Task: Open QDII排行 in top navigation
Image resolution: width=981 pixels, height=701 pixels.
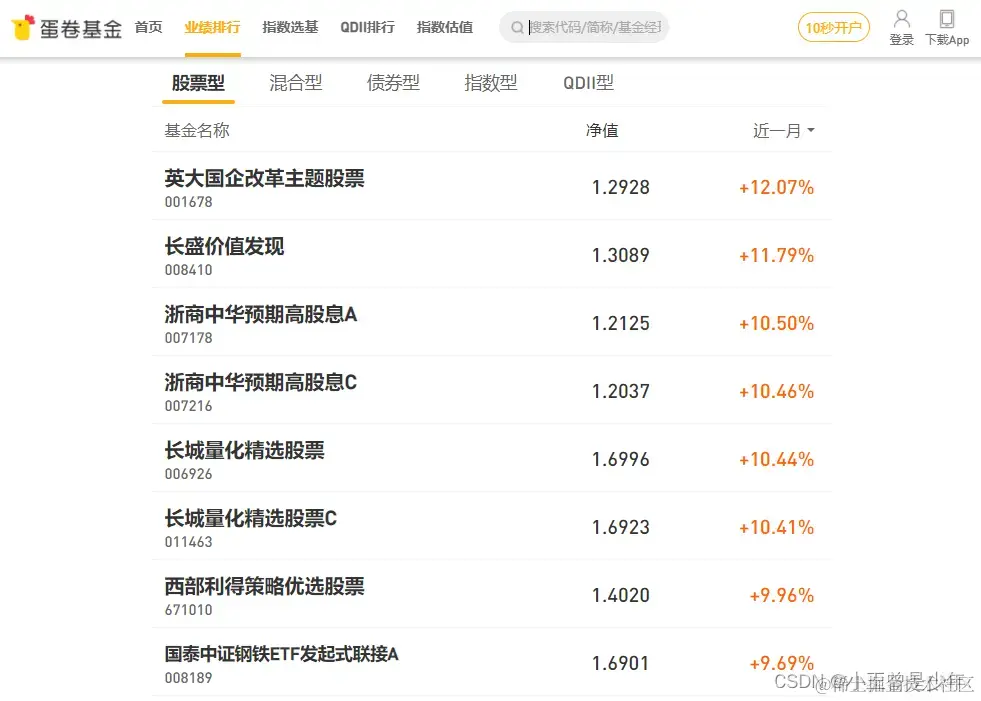Action: tap(367, 27)
